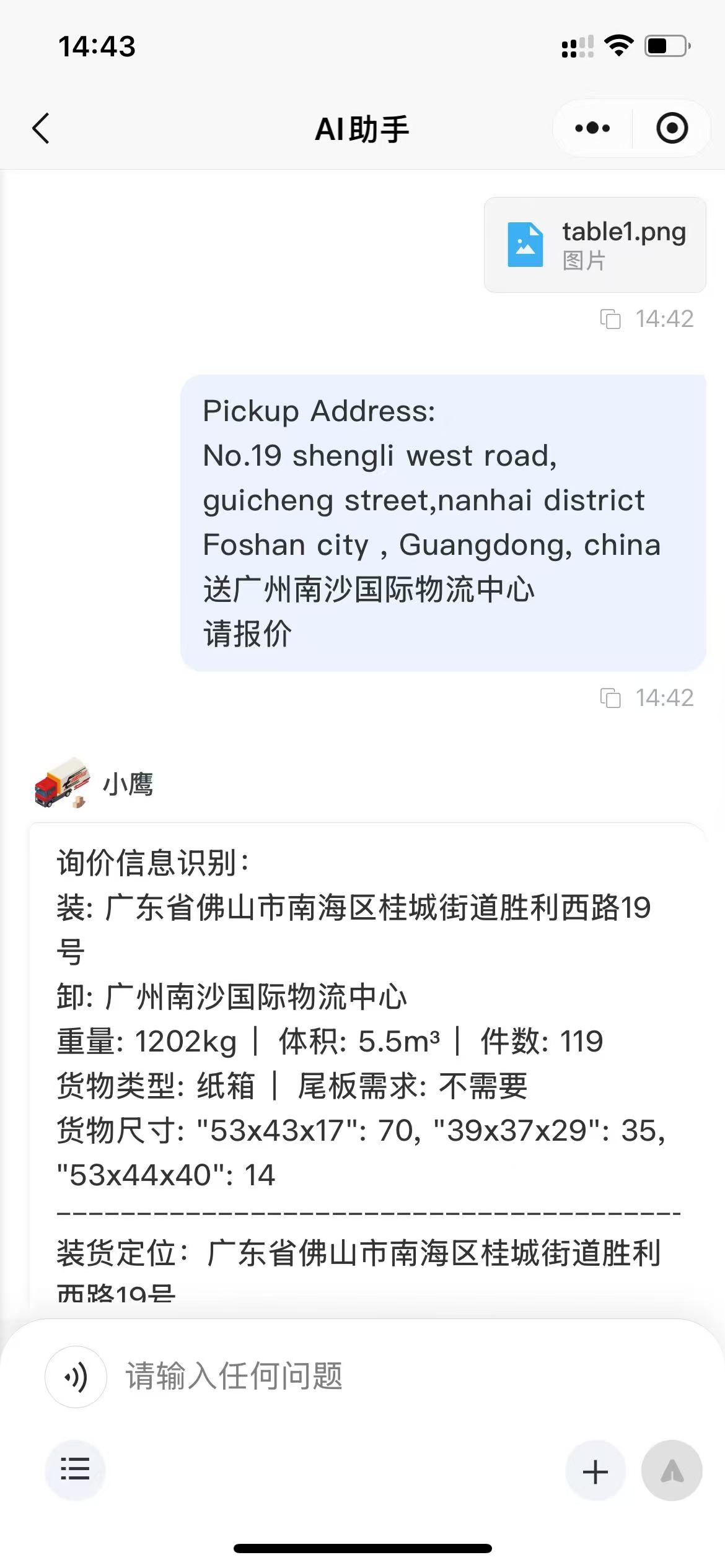Open the three-dot mini-program menu
The image size is (725, 1568).
(591, 128)
